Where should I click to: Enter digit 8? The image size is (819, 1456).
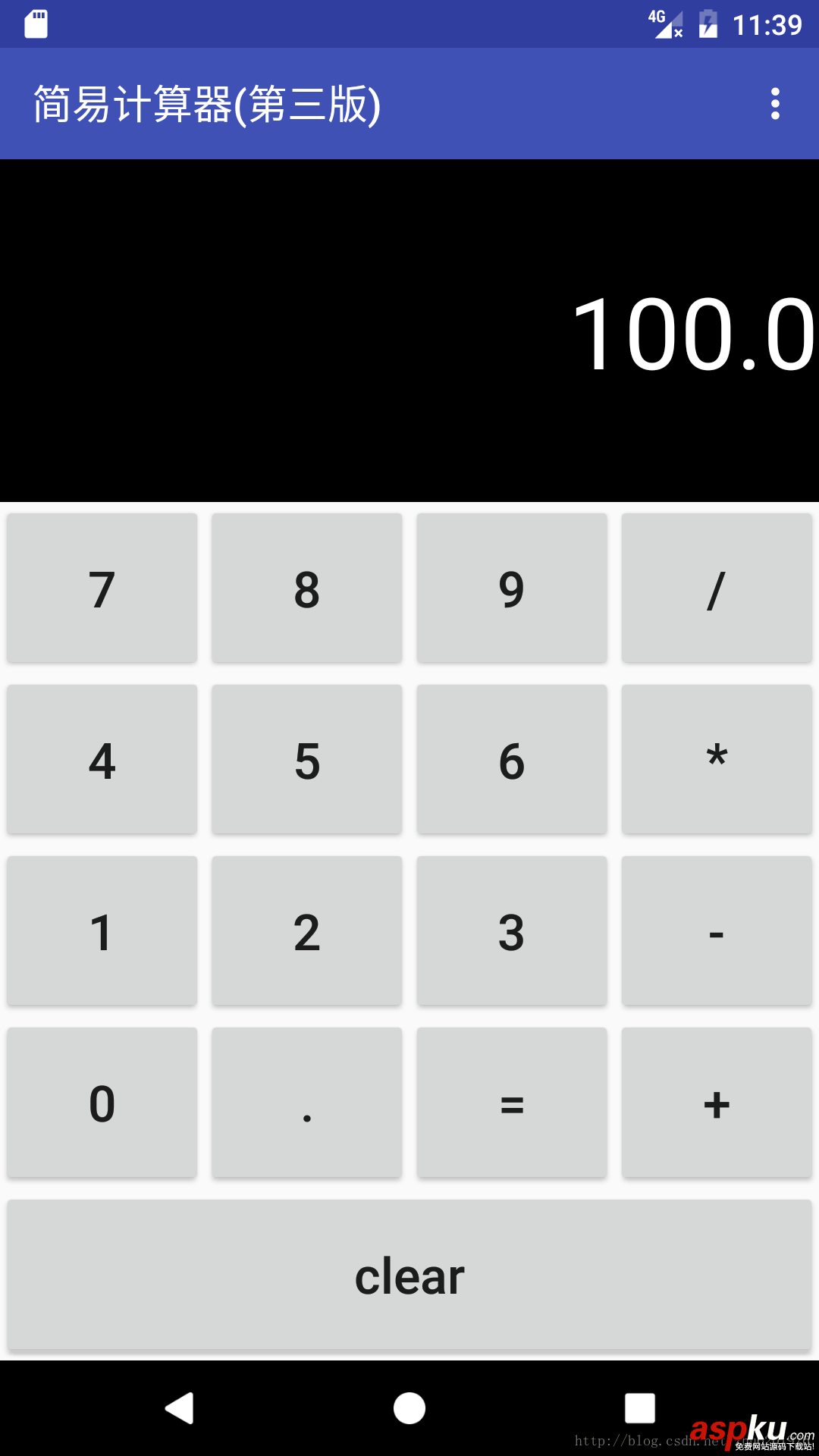[x=307, y=588]
